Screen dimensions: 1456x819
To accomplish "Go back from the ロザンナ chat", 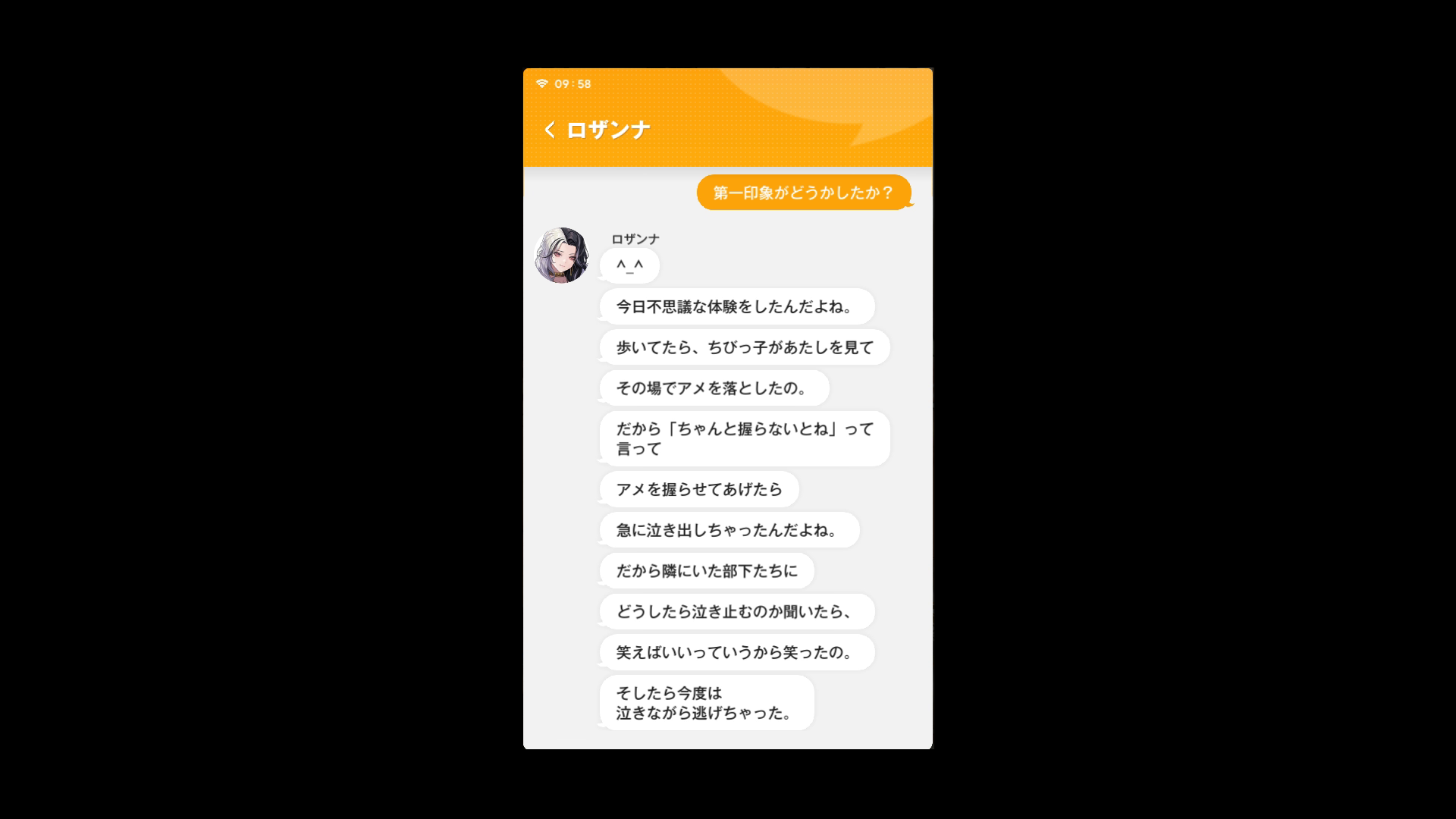I will click(x=550, y=130).
